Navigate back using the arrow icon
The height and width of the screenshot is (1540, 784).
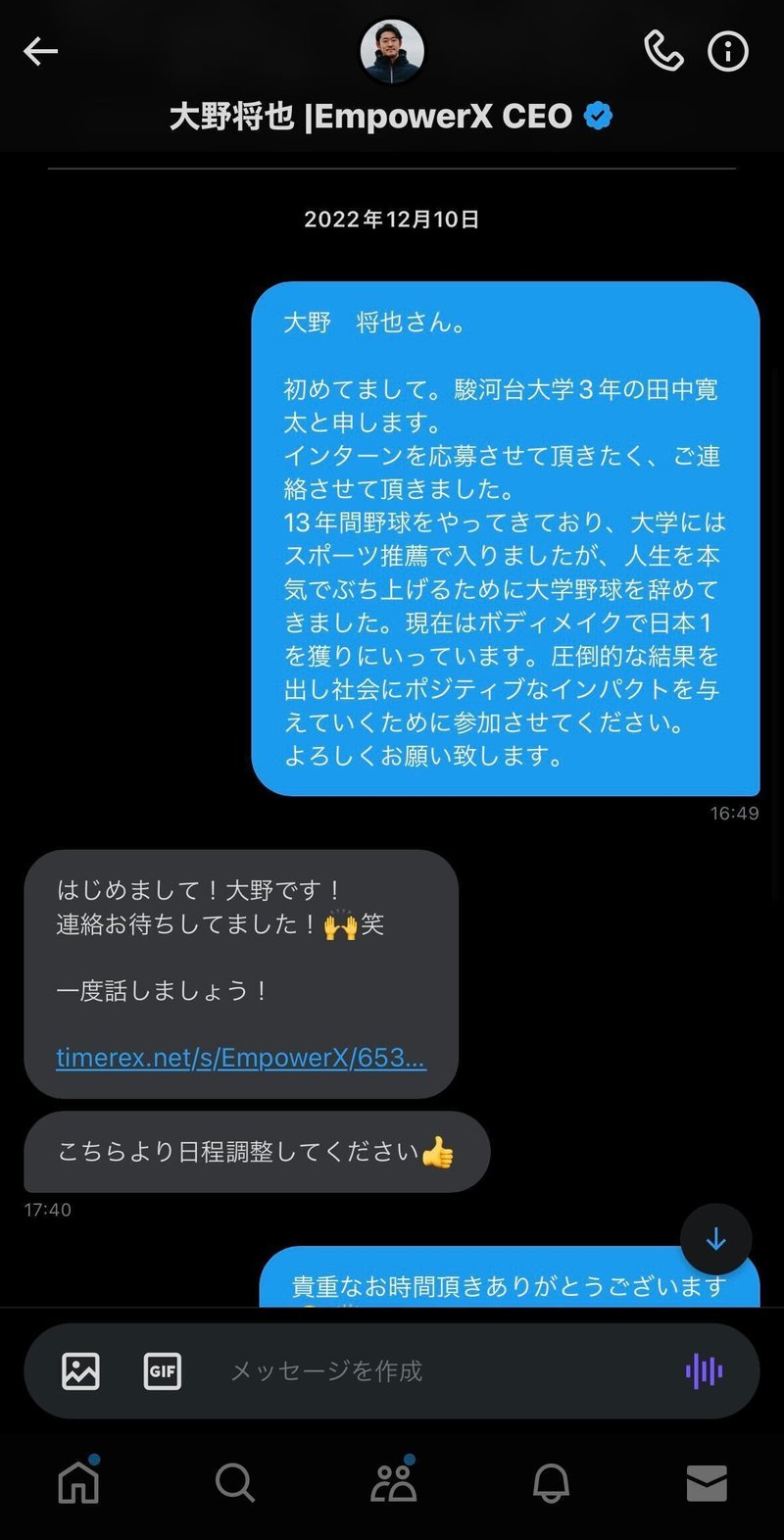tap(40, 51)
